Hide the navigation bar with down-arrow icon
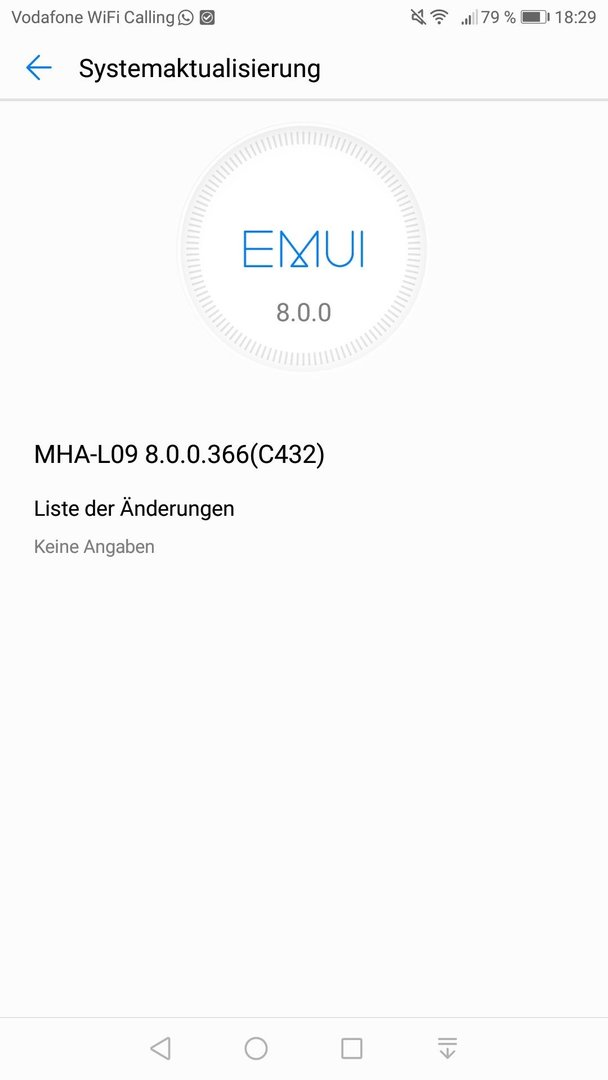Screen dimensions: 608x1080 (x=448, y=1048)
